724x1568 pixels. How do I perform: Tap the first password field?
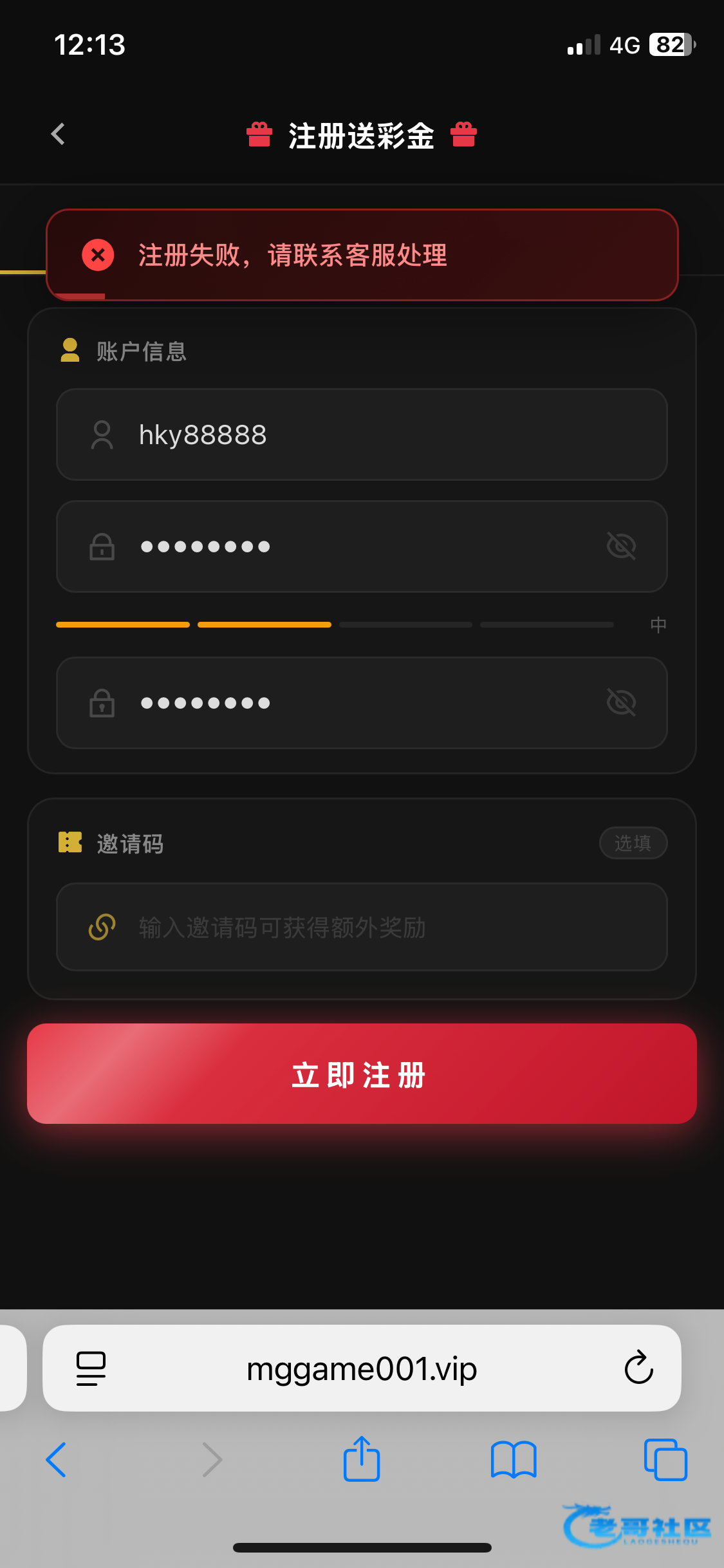pos(362,546)
